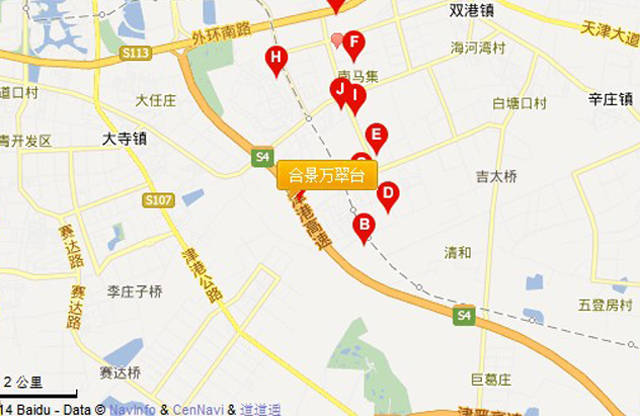Viewport: 640px width, 416px height.
Task: Open map marker E
Action: click(x=376, y=135)
